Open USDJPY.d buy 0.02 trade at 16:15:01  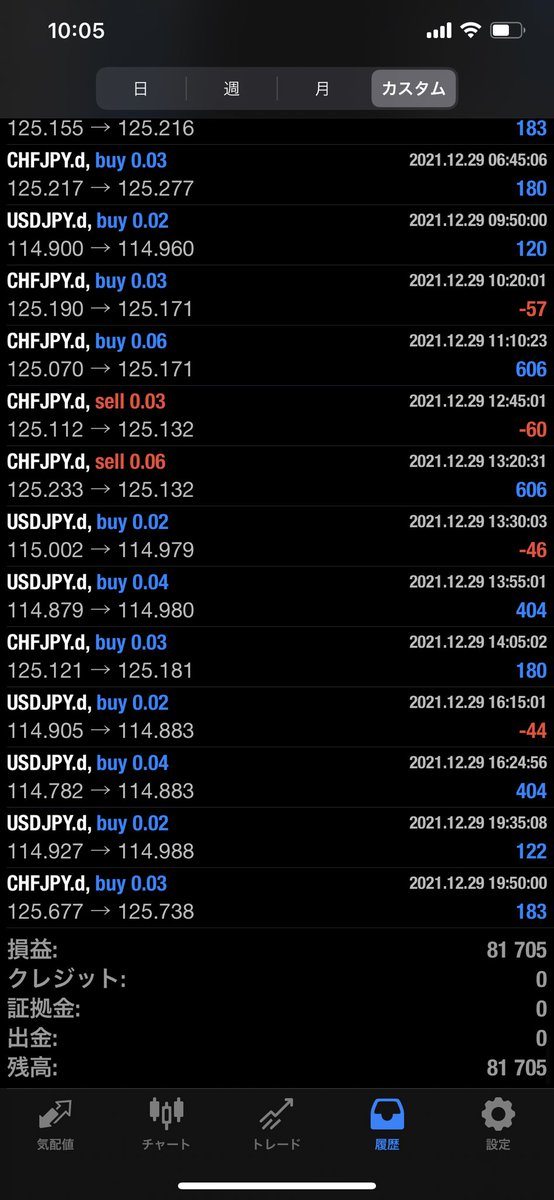(277, 717)
